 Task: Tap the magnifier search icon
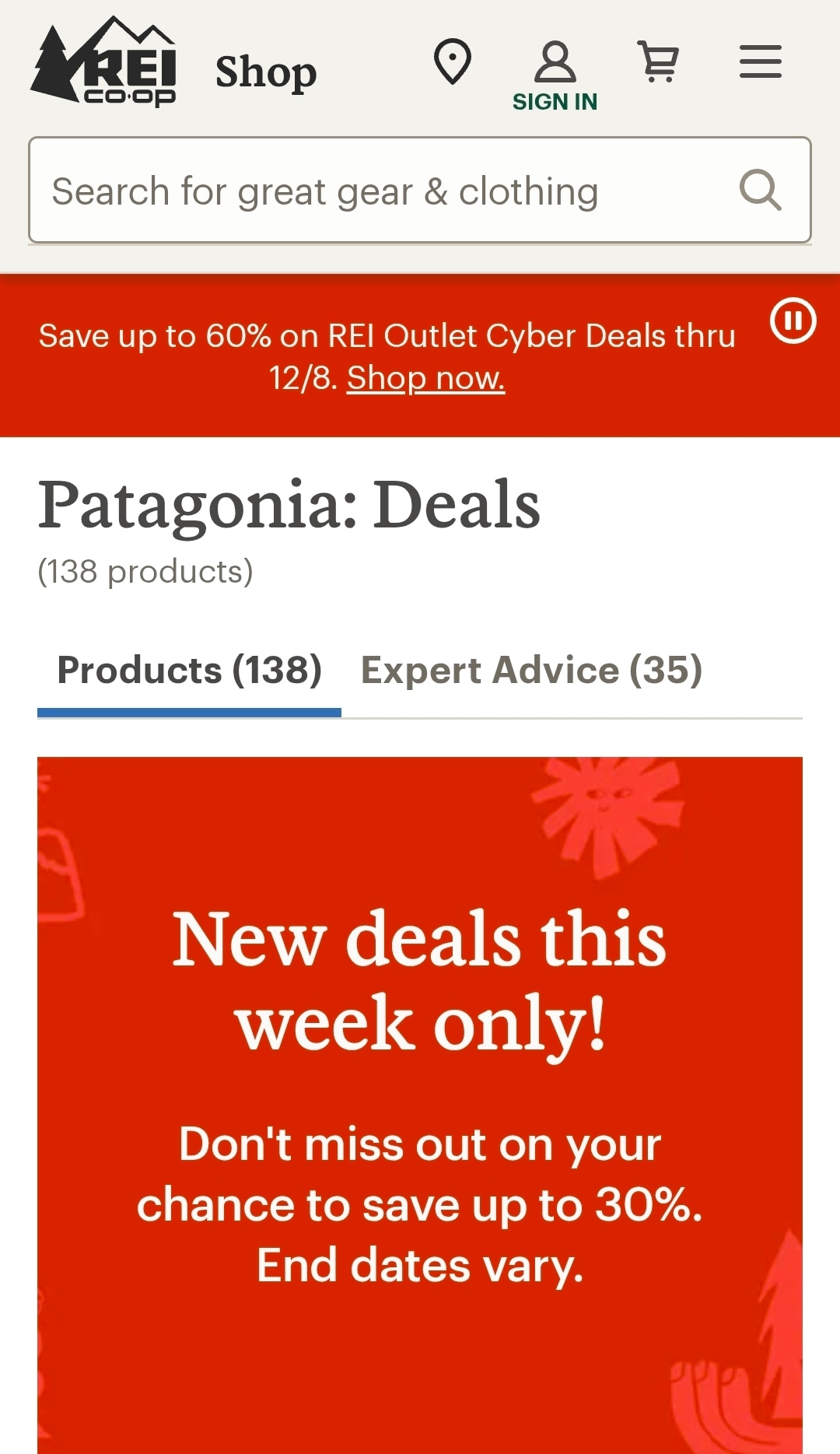(760, 190)
